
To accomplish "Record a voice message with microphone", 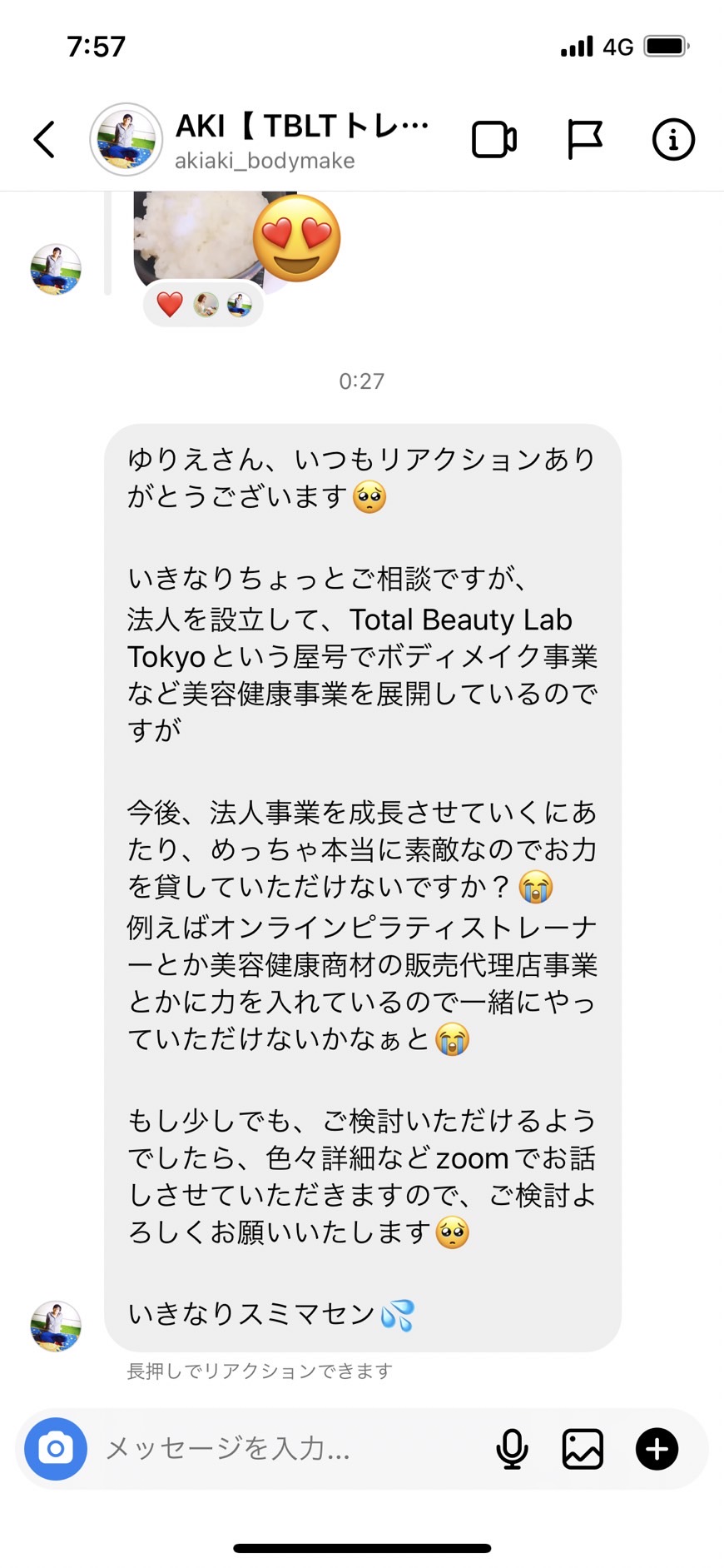I will point(512,1448).
